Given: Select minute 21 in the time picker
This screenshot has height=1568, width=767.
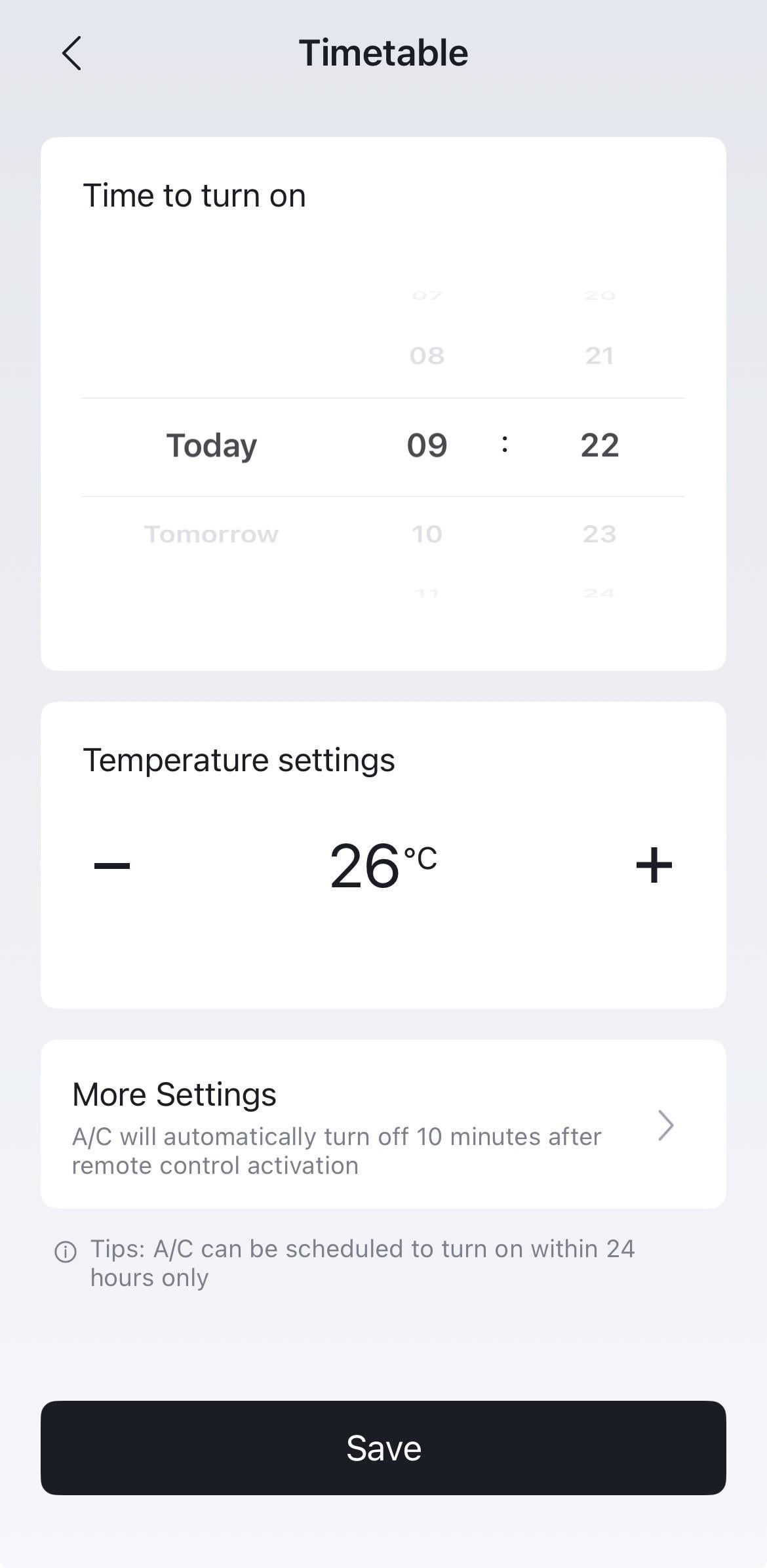Looking at the screenshot, I should pyautogui.click(x=599, y=356).
